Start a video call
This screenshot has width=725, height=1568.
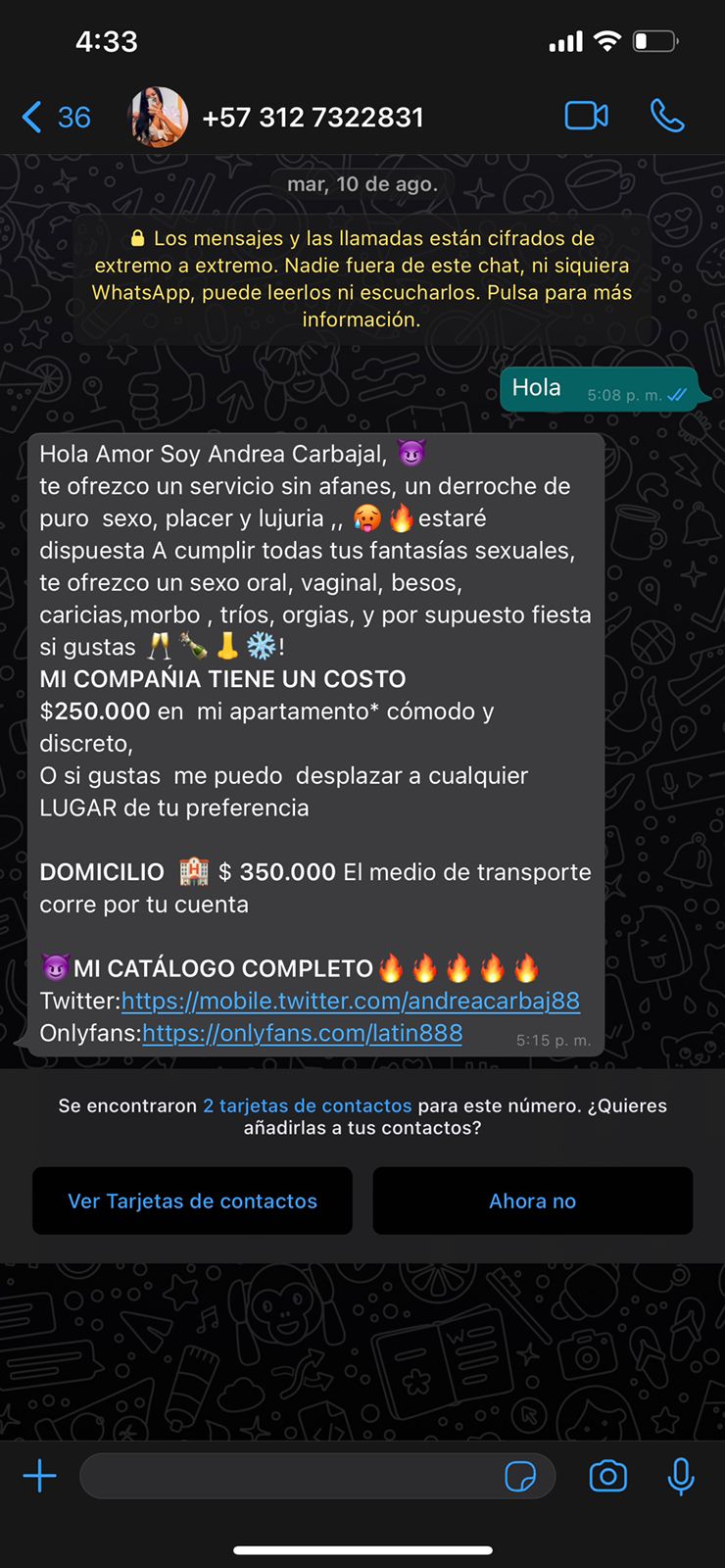tap(586, 116)
